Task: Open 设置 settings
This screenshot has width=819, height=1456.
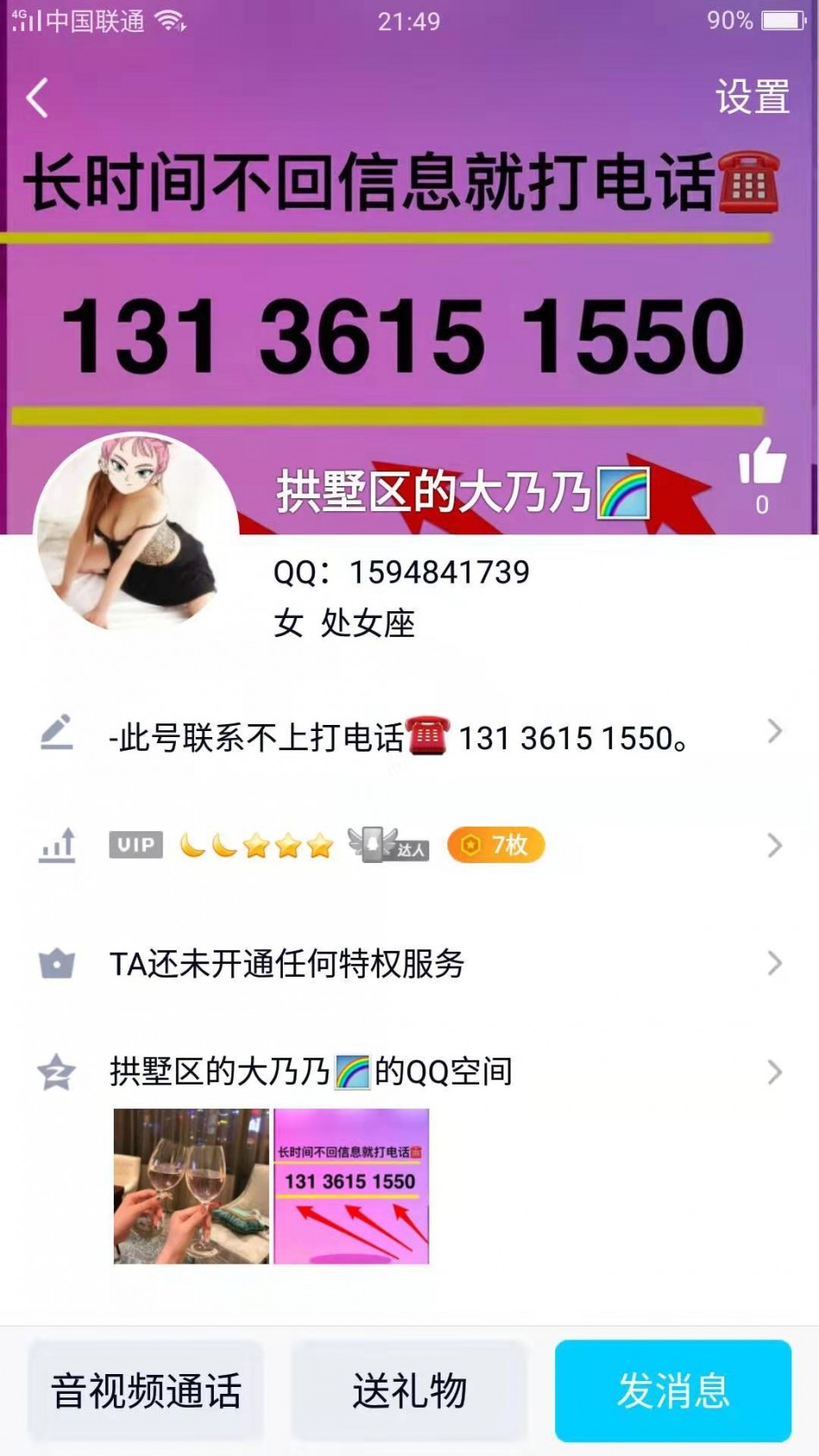Action: pos(752,97)
